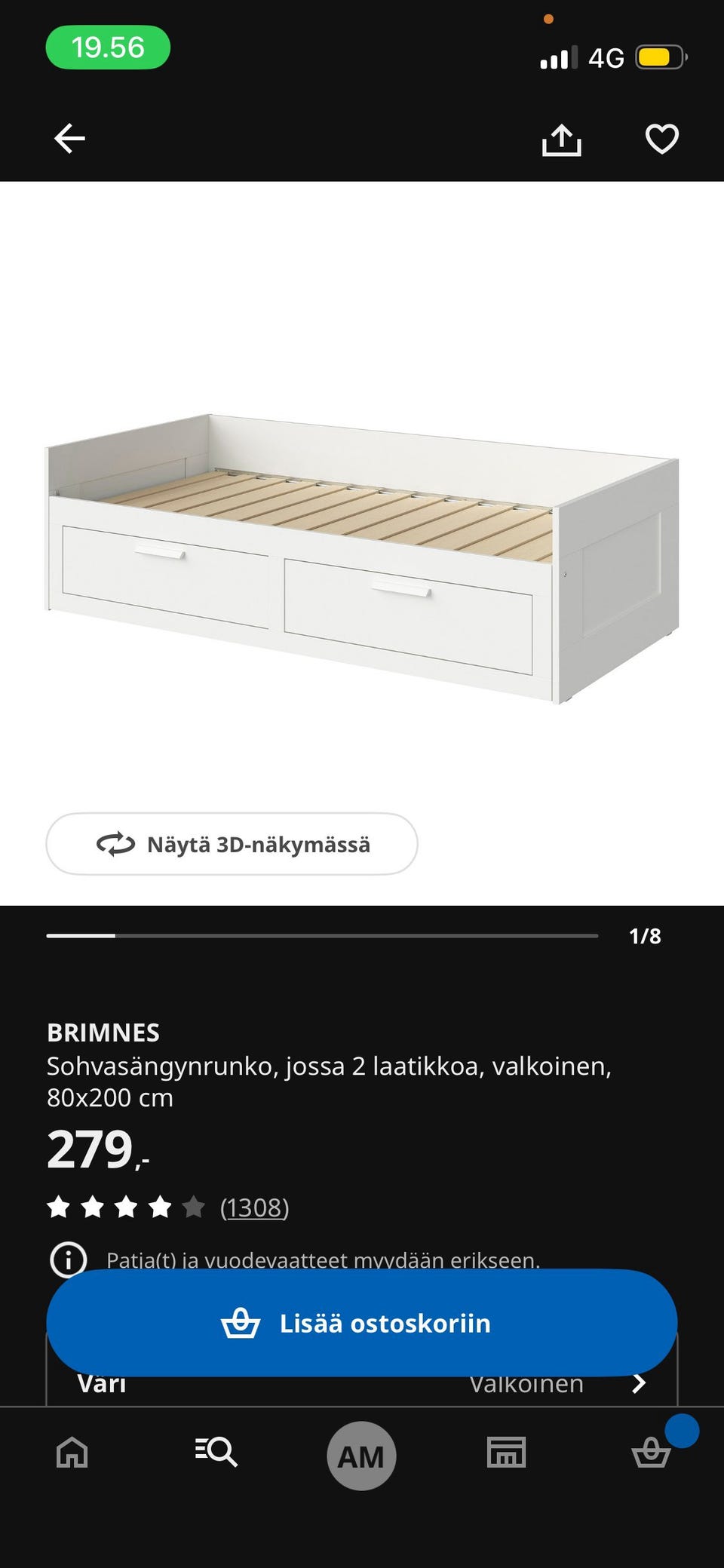Tap the 1/8 image counter

(645, 937)
